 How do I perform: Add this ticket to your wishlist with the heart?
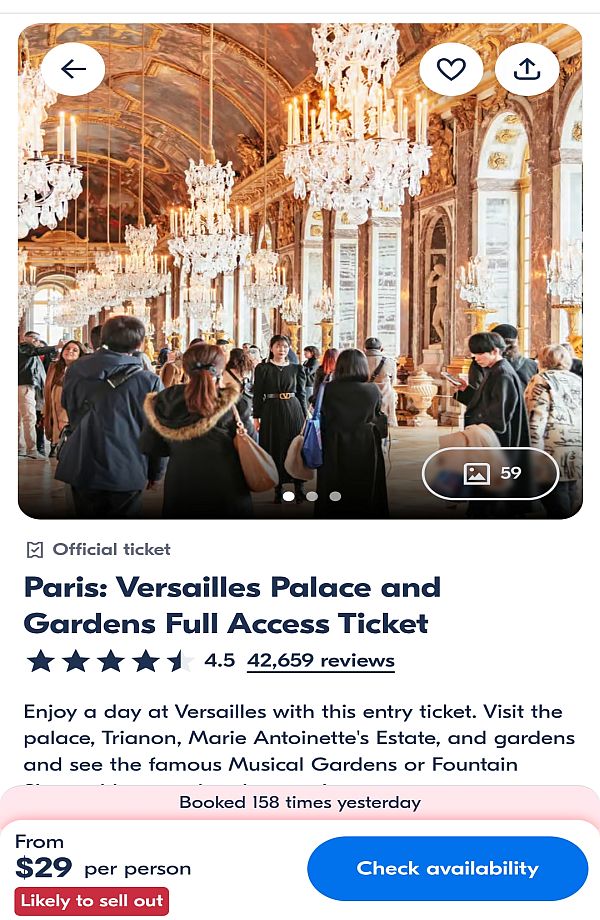(x=451, y=69)
